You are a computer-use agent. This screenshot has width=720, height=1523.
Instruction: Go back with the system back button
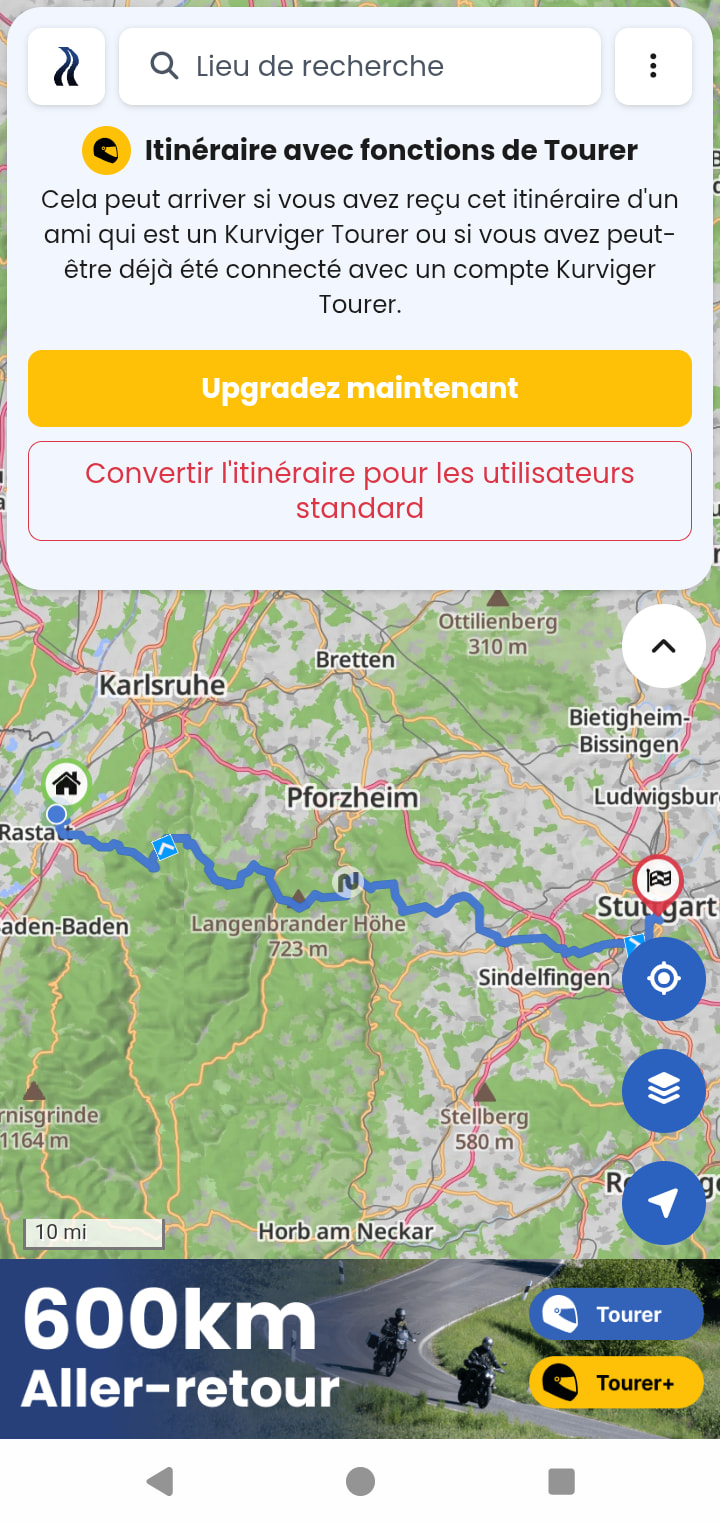160,1481
